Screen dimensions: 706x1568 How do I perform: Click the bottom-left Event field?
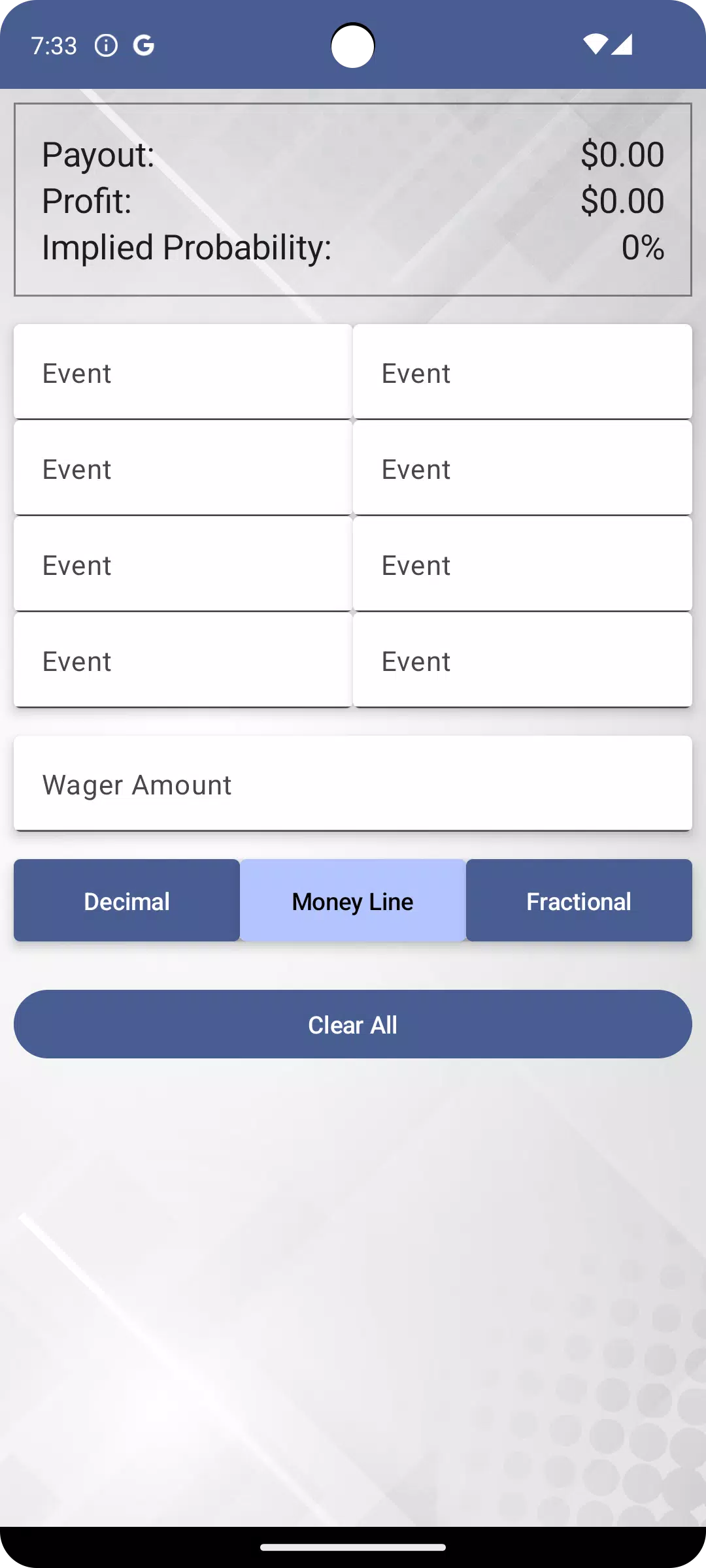pyautogui.click(x=182, y=660)
